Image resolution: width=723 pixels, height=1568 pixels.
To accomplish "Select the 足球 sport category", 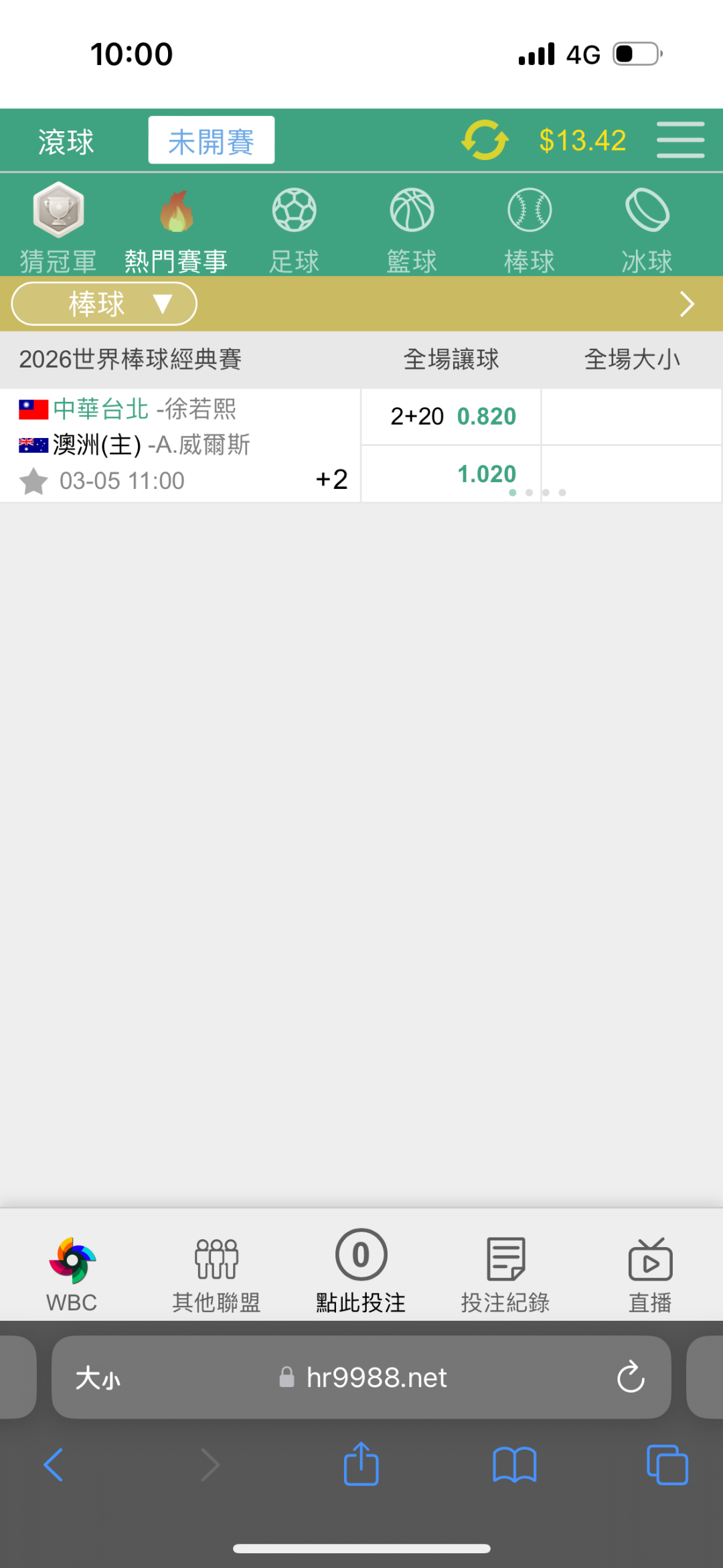I will coord(295,228).
